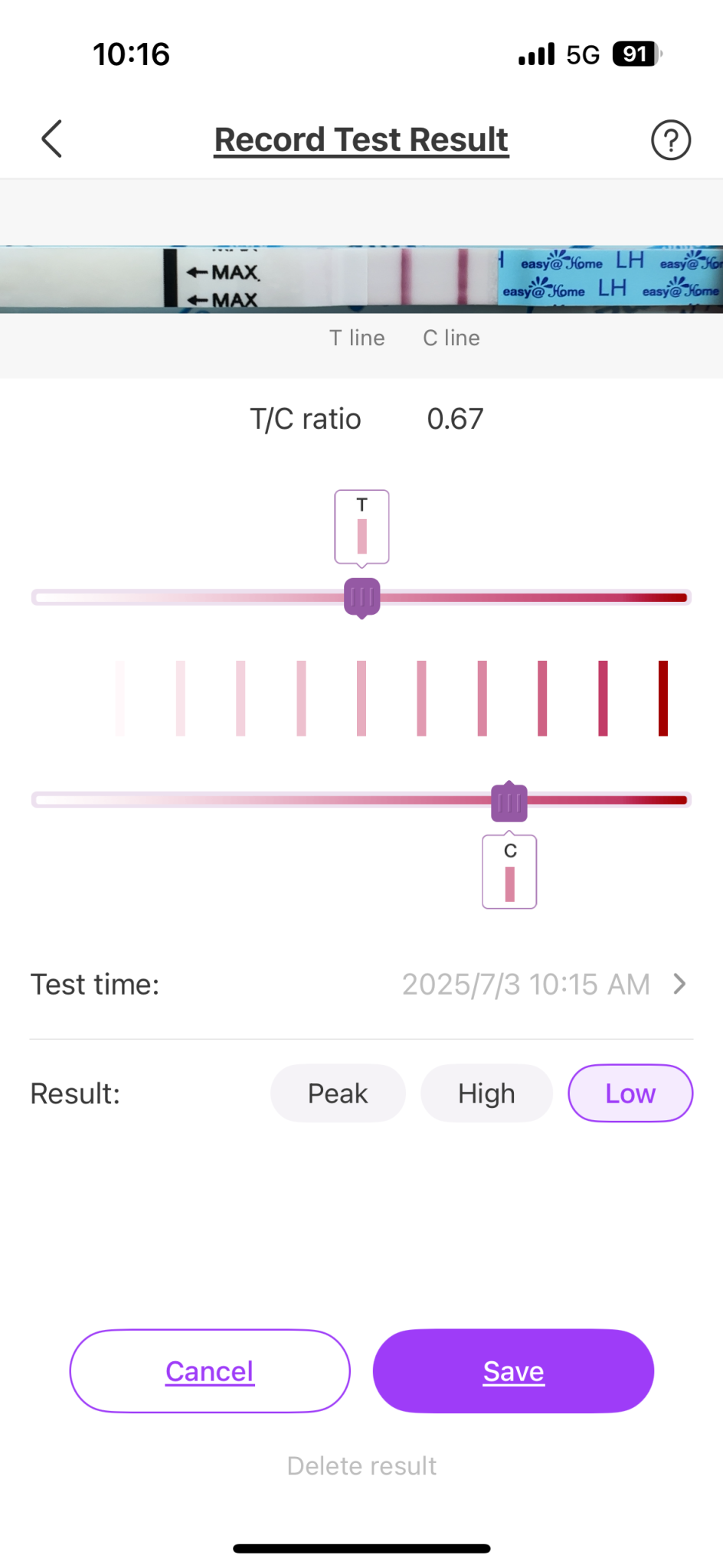This screenshot has height=1568, width=723.
Task: Mark the result as Peak
Action: (338, 1093)
